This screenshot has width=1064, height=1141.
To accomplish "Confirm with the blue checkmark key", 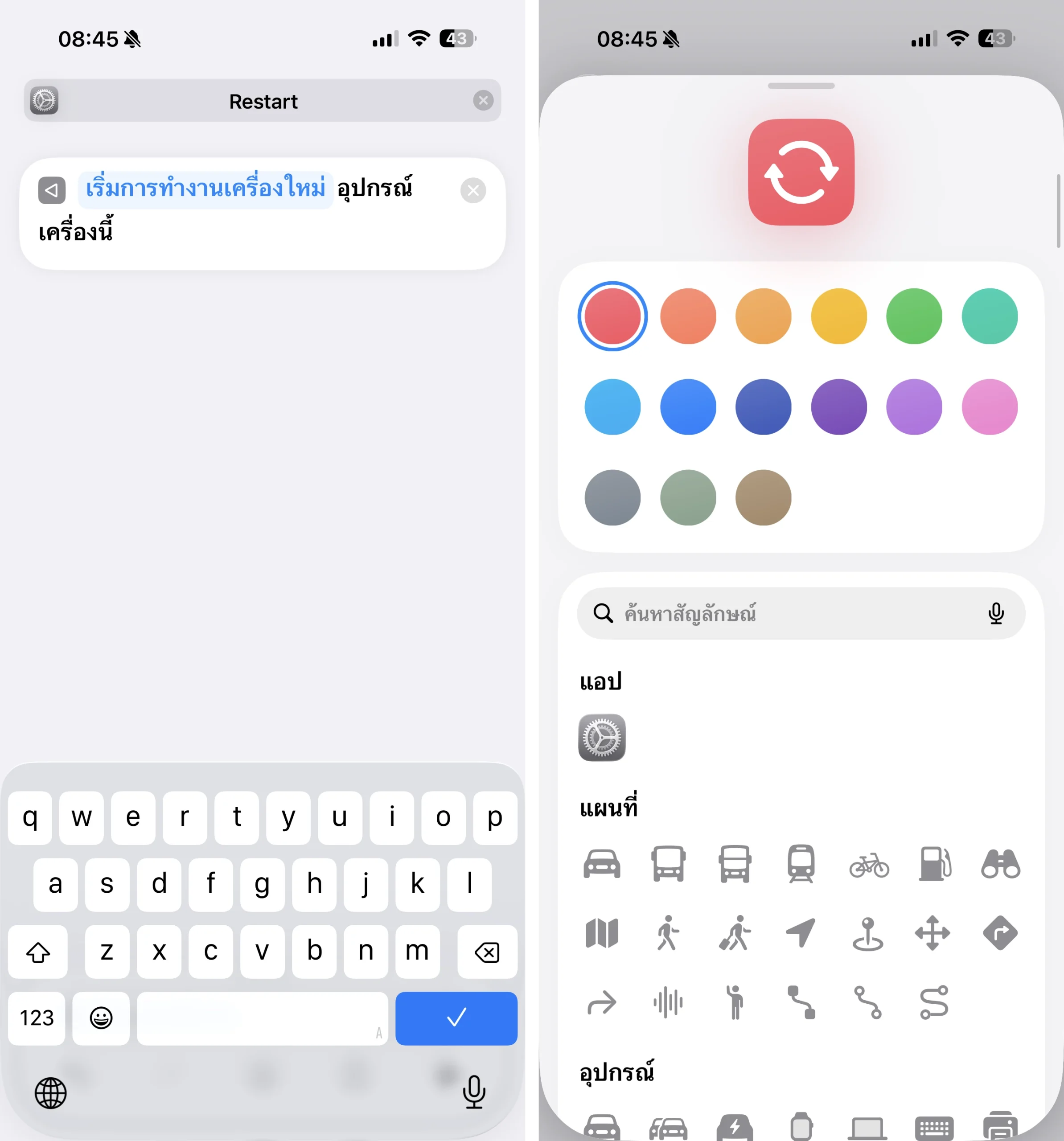I will 456,1018.
